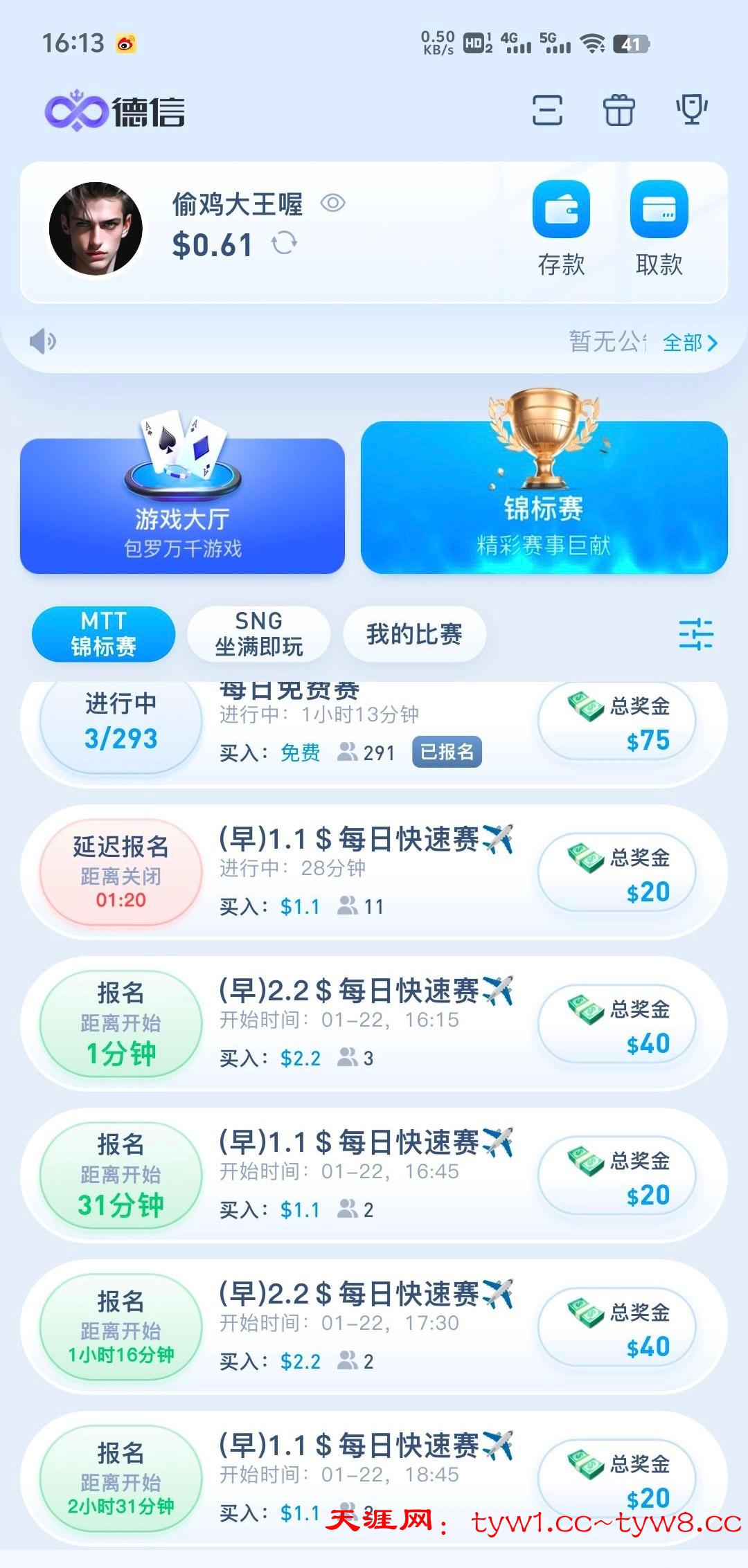The width and height of the screenshot is (748, 1568).
Task: Switch to 我的比赛 tab
Action: [414, 633]
